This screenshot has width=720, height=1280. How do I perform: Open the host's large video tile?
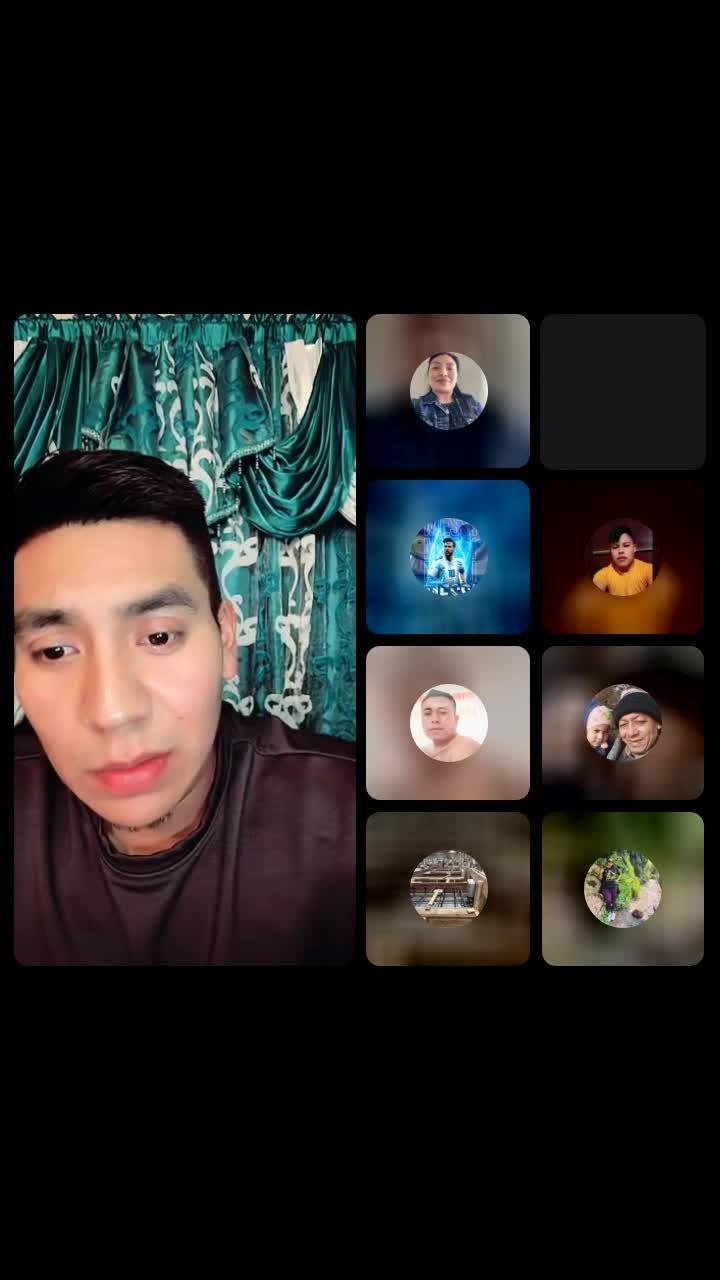coord(185,640)
